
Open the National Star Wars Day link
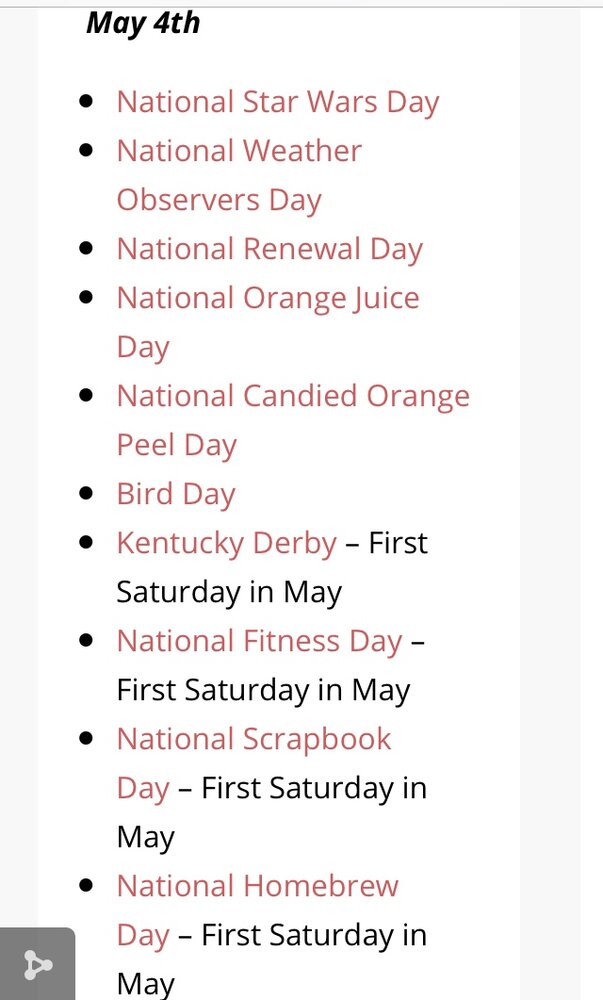[x=278, y=103]
